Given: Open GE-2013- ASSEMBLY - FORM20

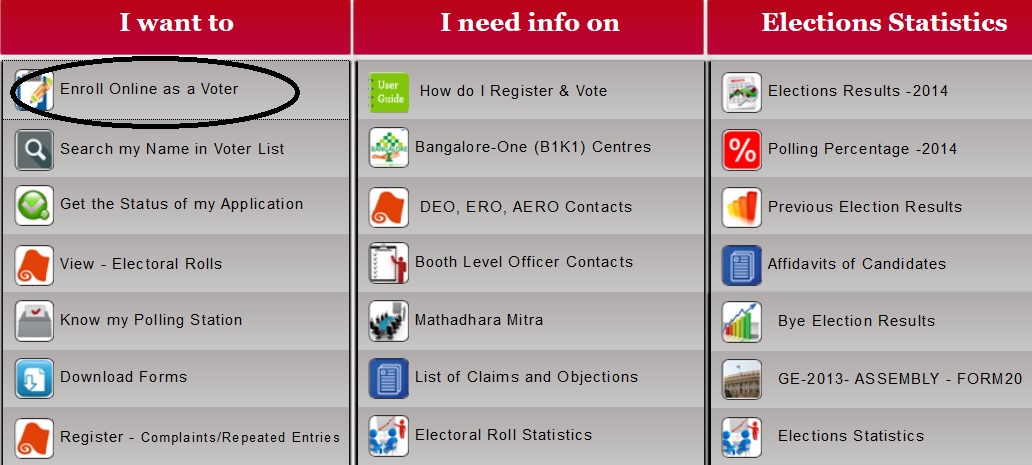Looking at the screenshot, I should (899, 379).
